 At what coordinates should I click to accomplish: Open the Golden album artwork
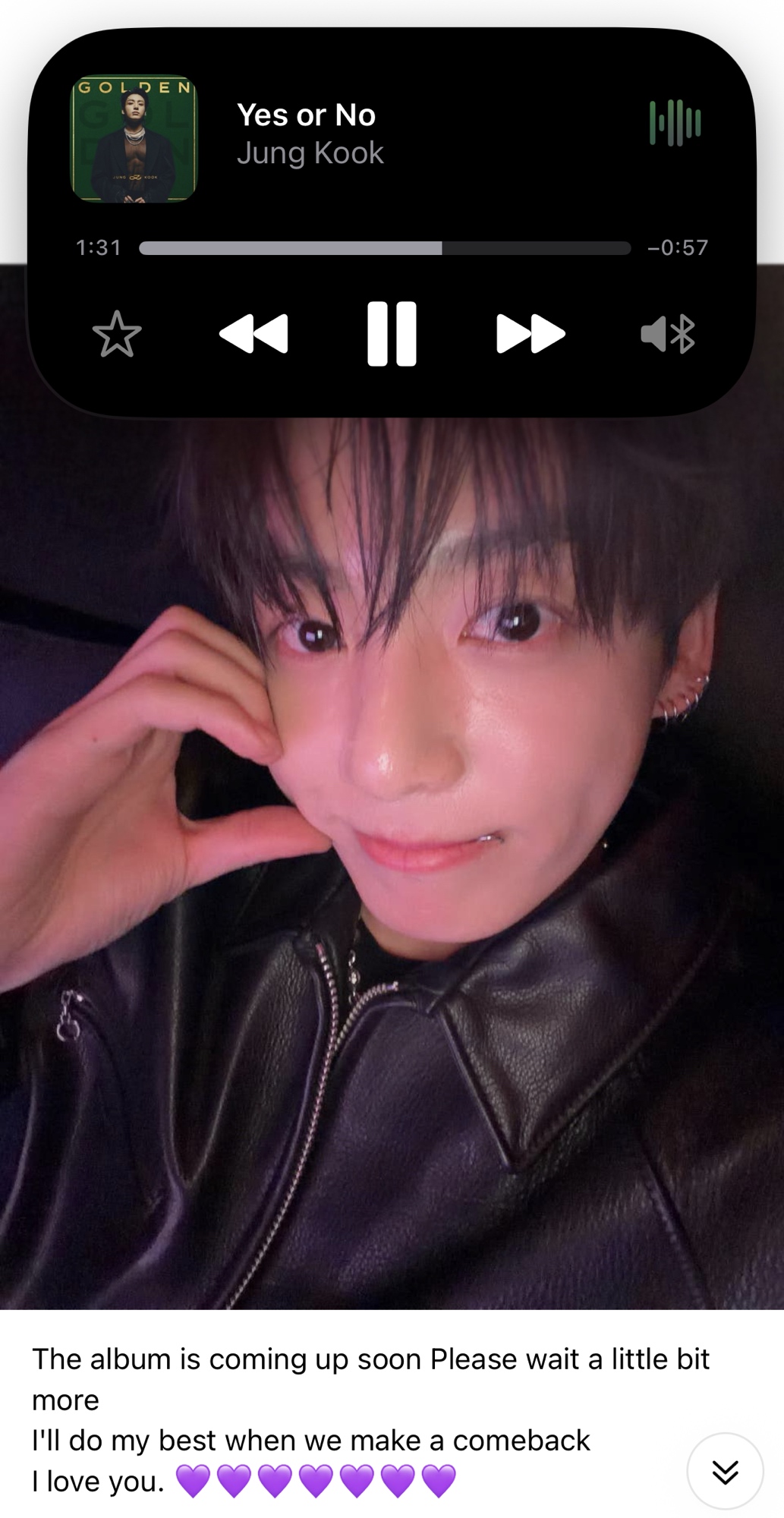tap(134, 139)
